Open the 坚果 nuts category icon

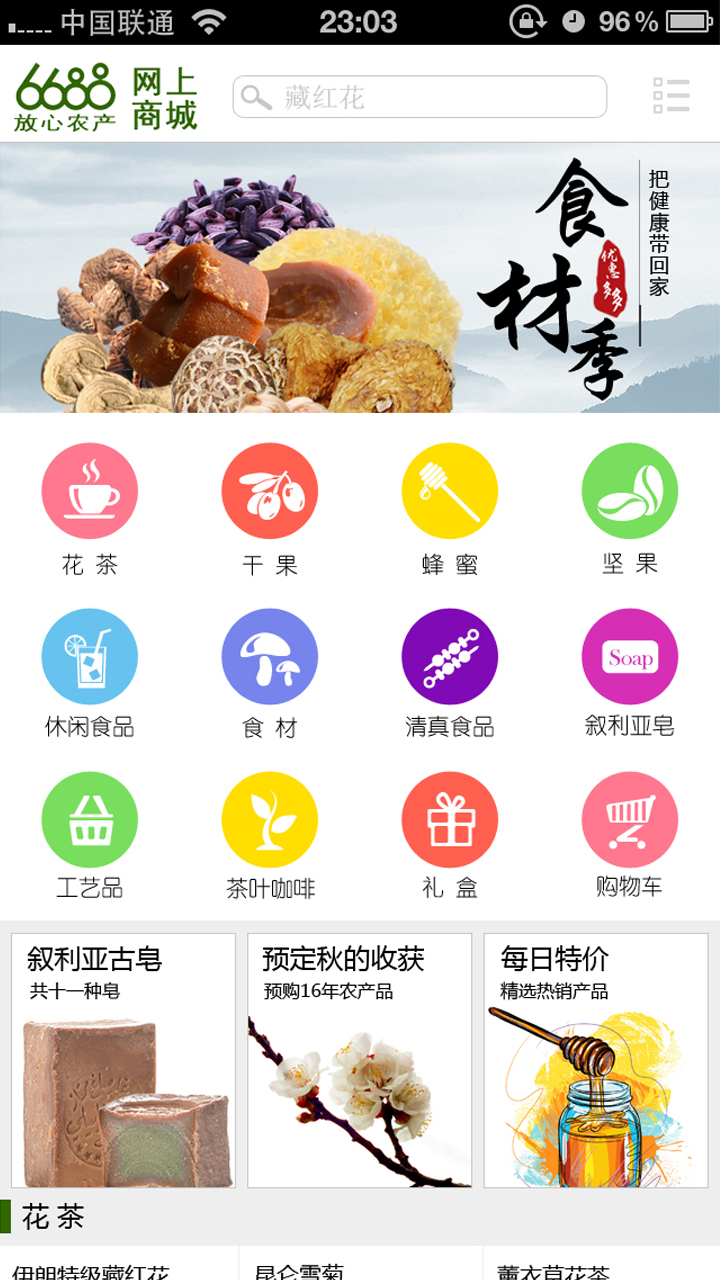click(629, 490)
